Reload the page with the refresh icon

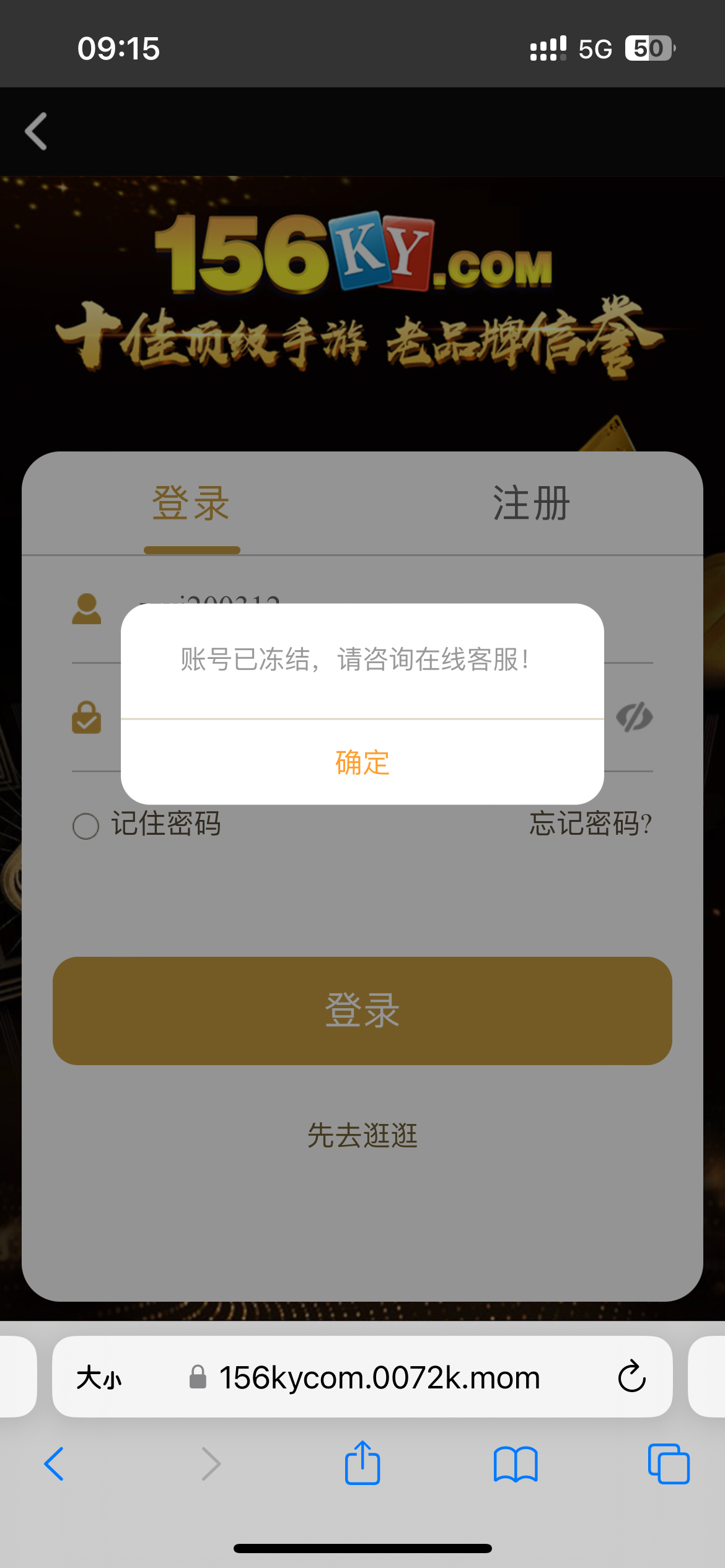[x=631, y=1377]
